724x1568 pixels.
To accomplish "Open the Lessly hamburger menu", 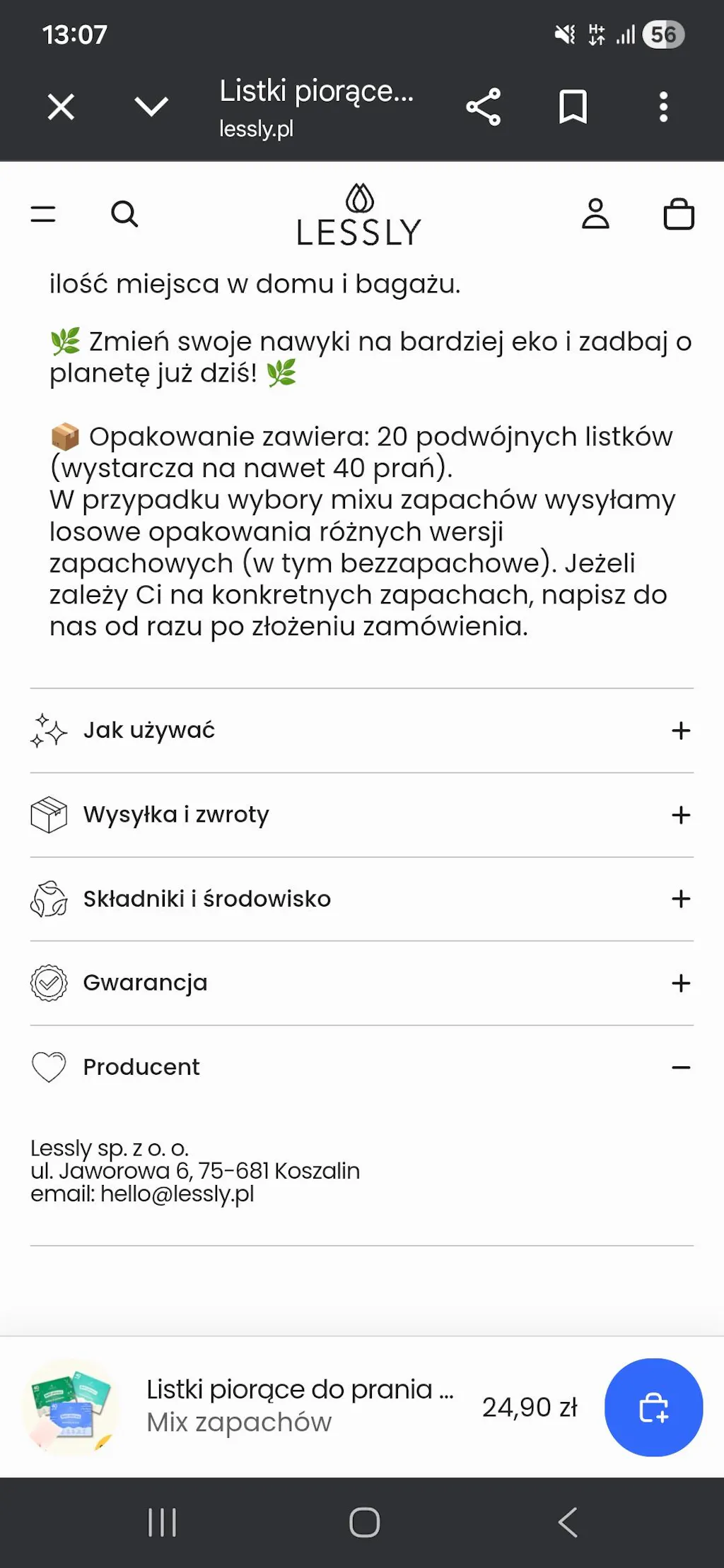I will coord(43,214).
